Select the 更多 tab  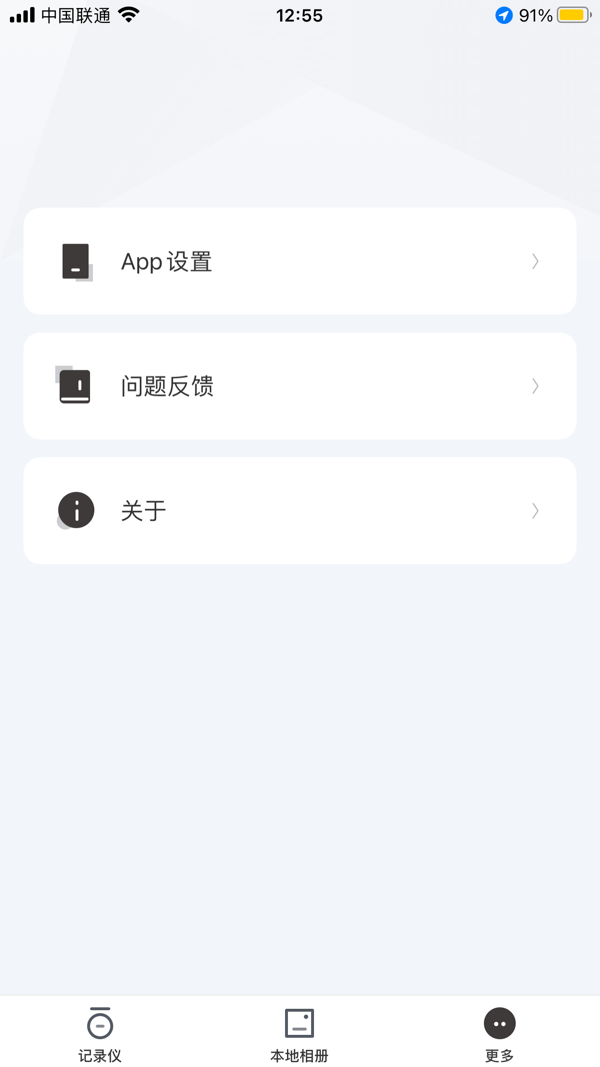coord(499,1034)
